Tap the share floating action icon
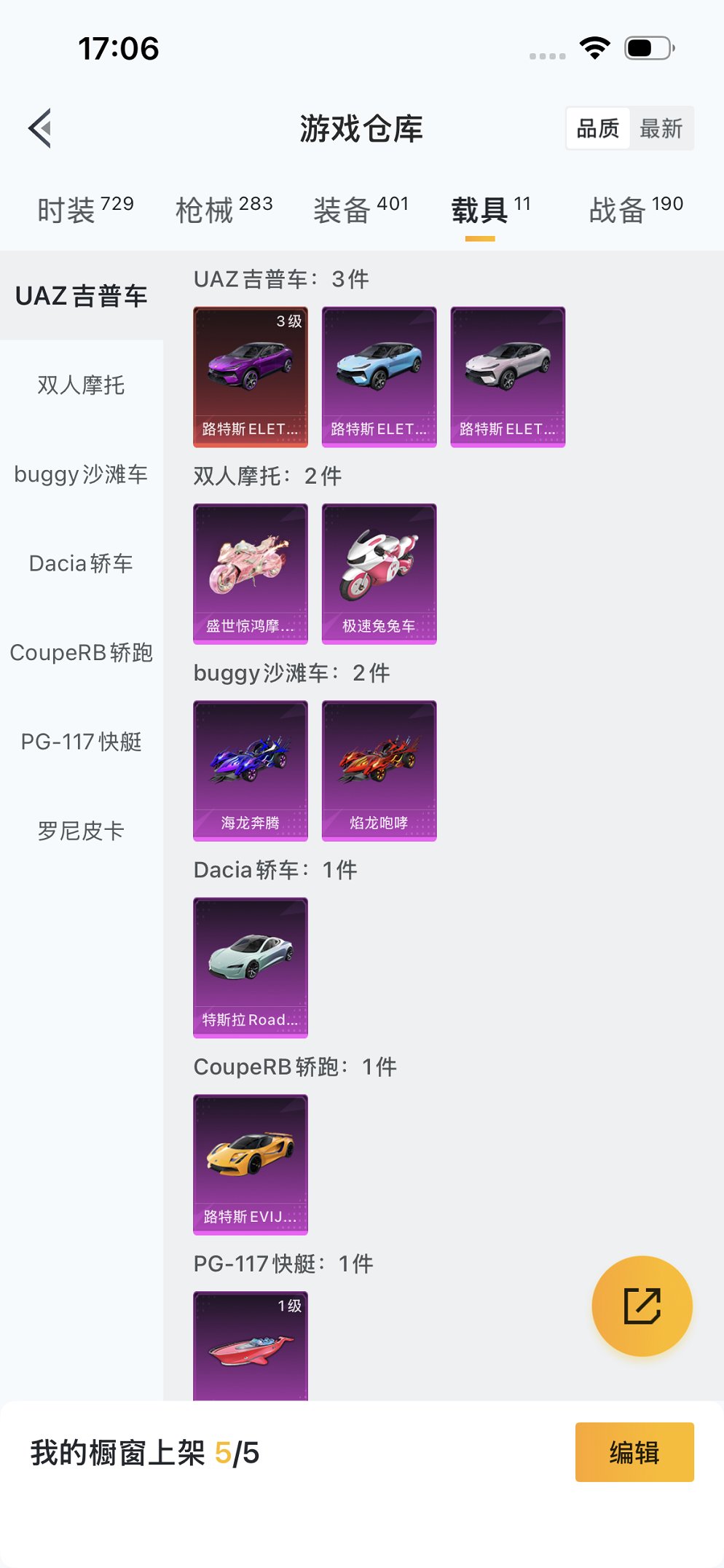Viewport: 724px width, 1568px height. pyautogui.click(x=641, y=1306)
